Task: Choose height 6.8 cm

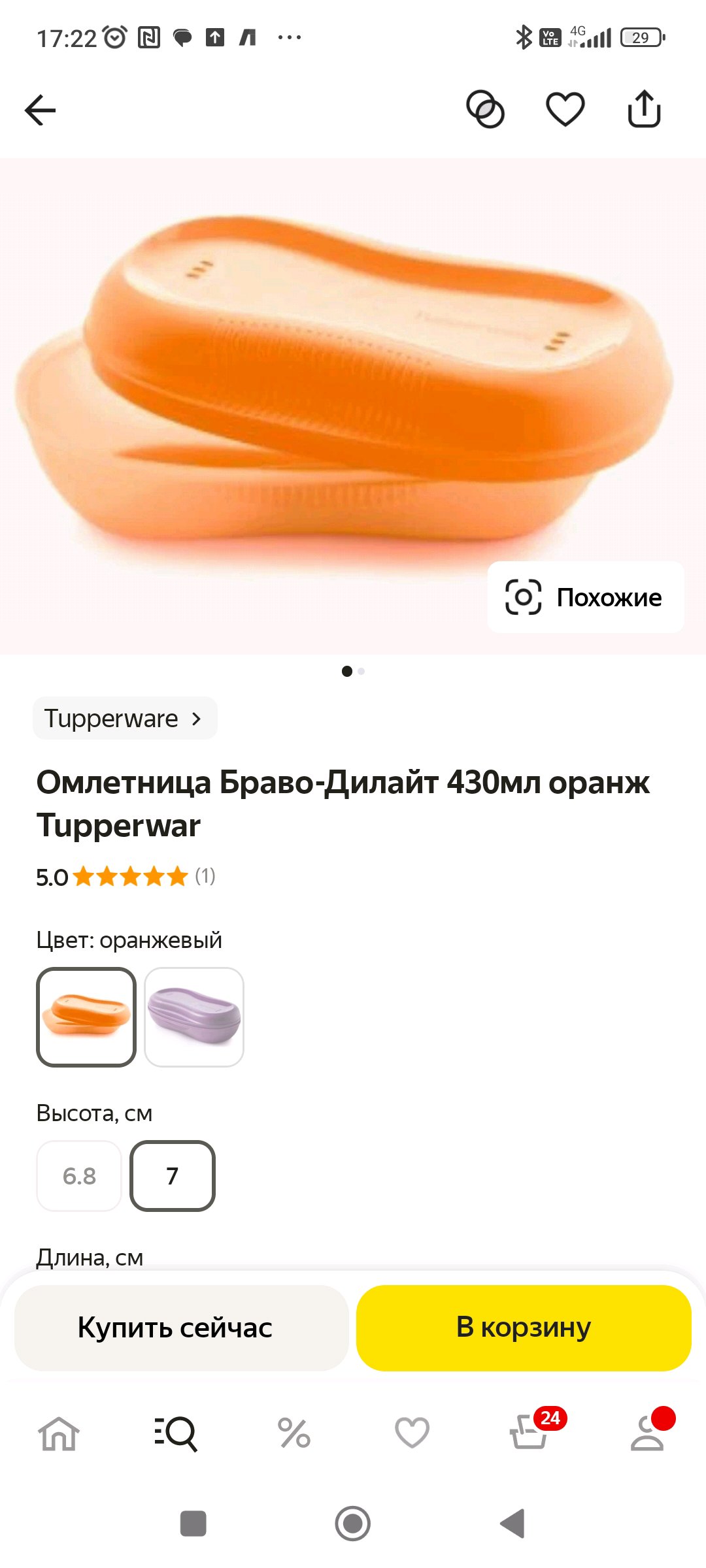Action: 79,1176
